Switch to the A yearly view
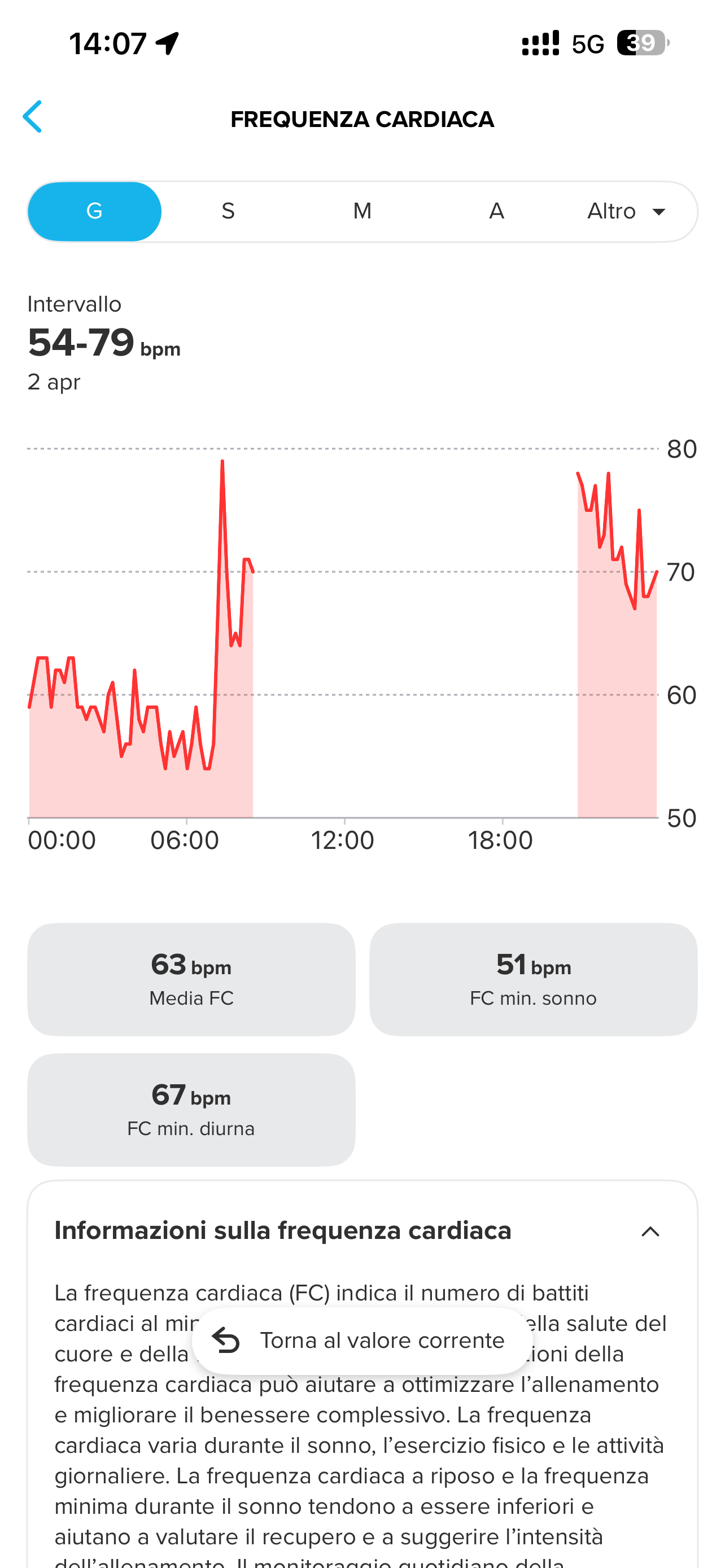The width and height of the screenshot is (725, 1568). pos(496,211)
